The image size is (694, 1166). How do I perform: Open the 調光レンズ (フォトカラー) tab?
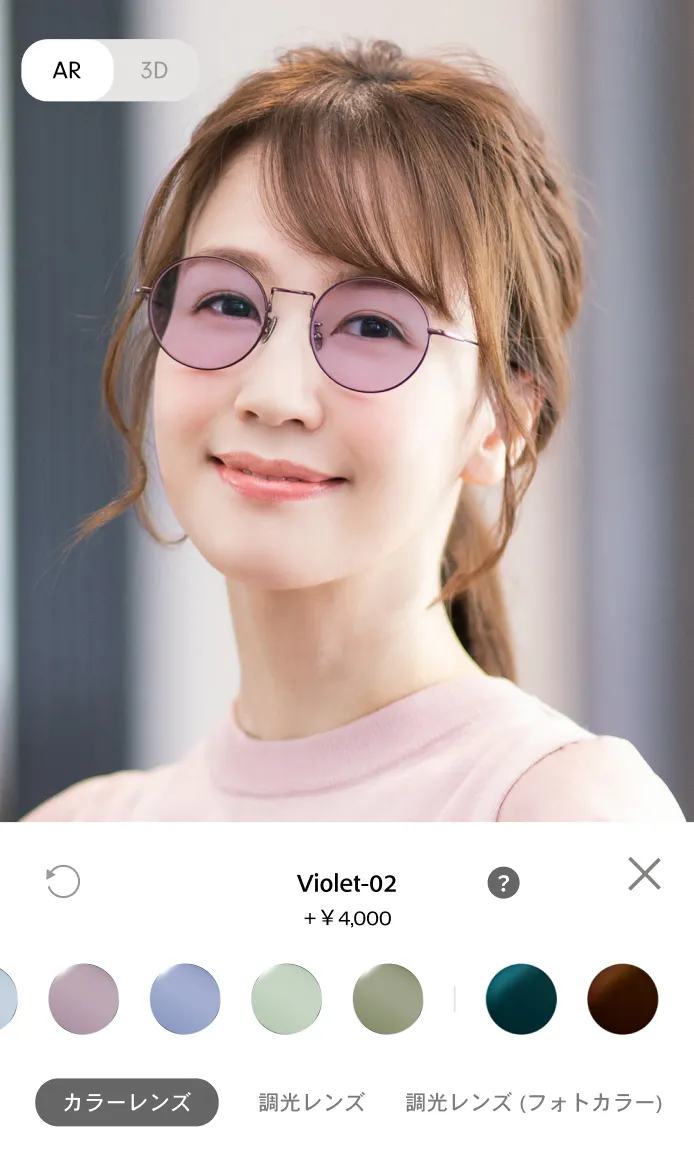pyautogui.click(x=534, y=1102)
